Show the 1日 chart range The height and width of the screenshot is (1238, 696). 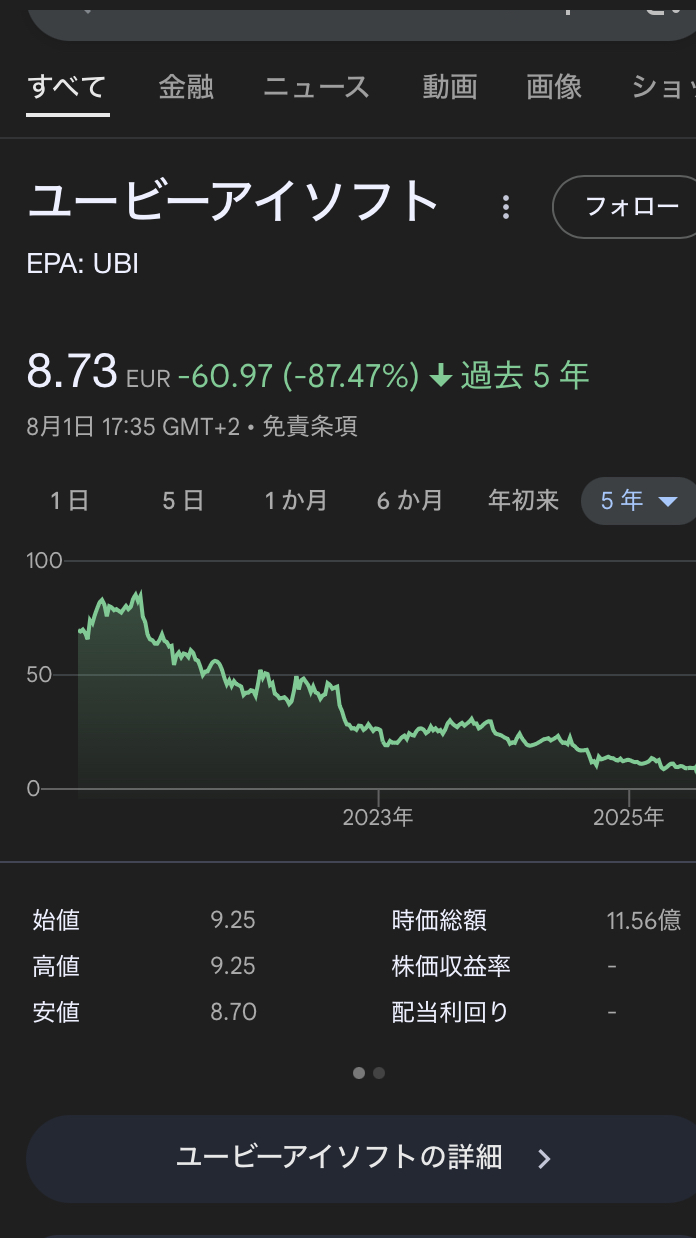[70, 500]
